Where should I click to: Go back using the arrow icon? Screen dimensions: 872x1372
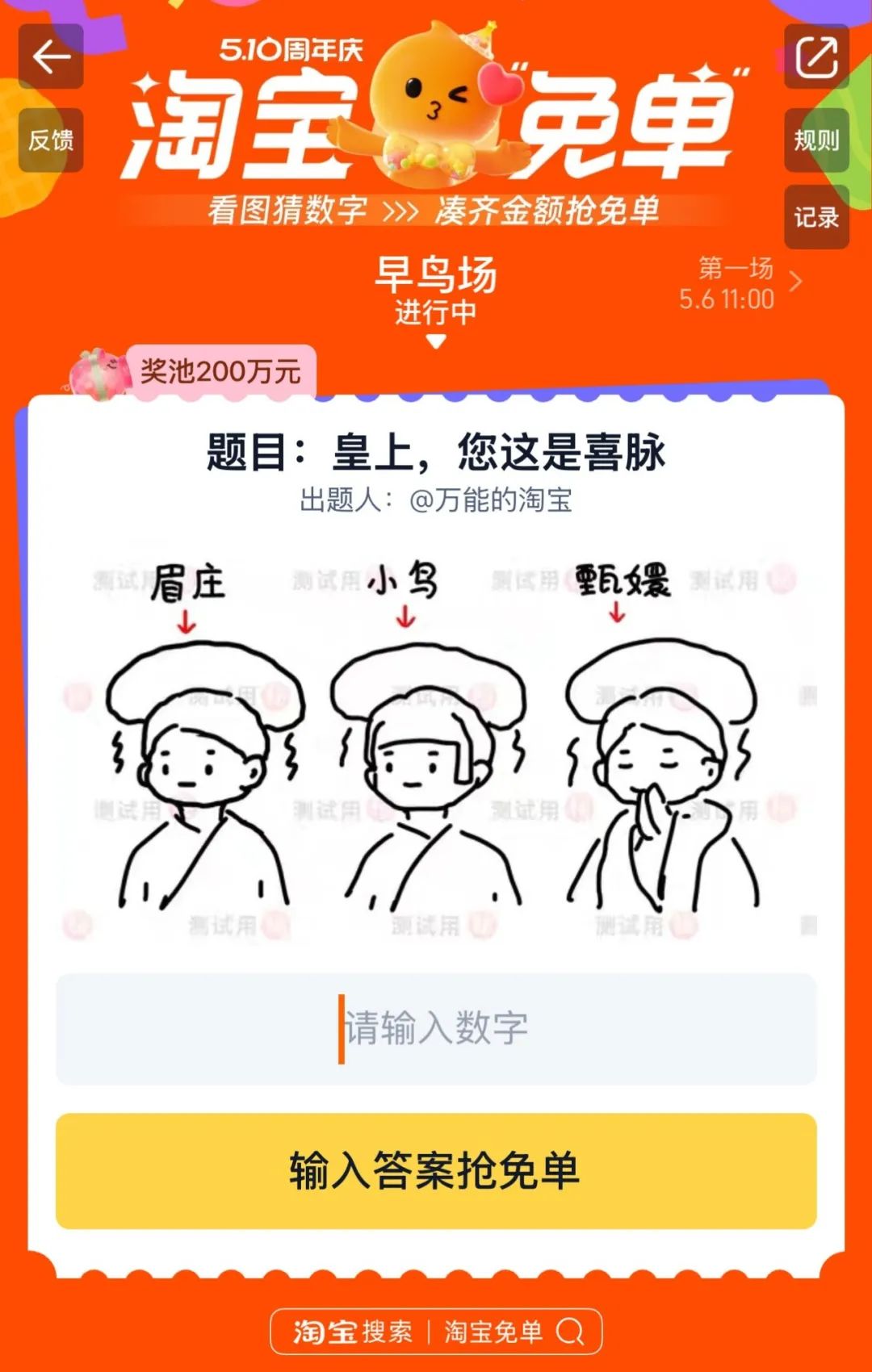pyautogui.click(x=51, y=56)
